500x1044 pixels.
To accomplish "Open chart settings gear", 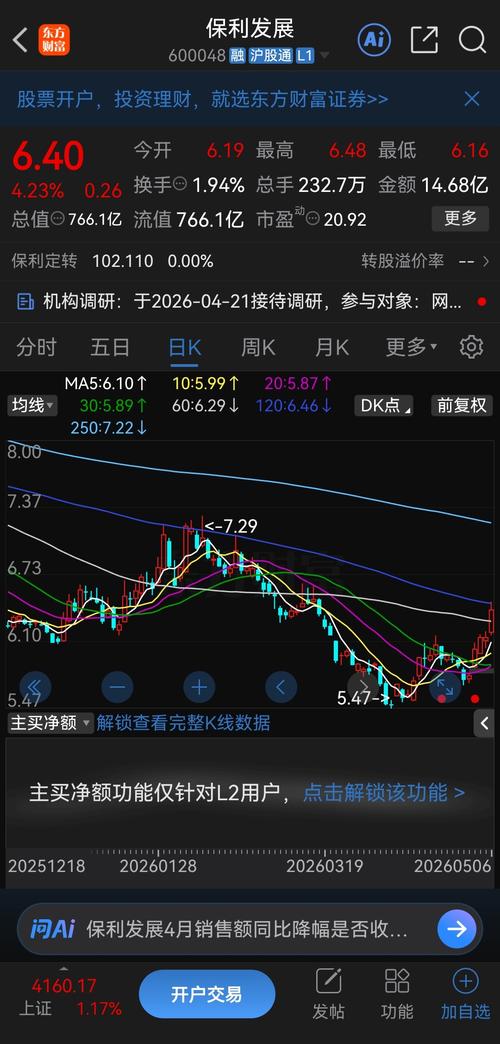I will [471, 347].
